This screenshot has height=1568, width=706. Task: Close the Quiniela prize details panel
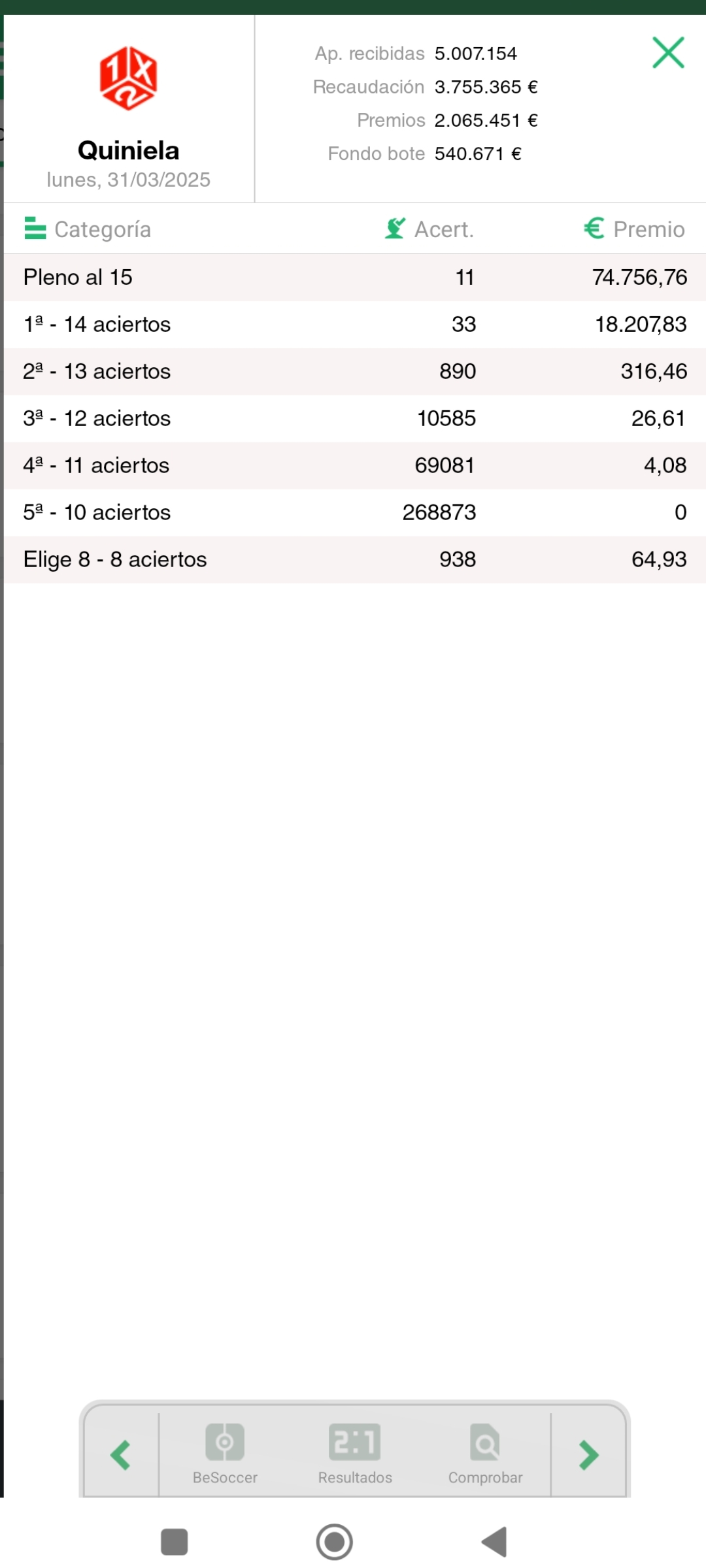click(x=668, y=53)
